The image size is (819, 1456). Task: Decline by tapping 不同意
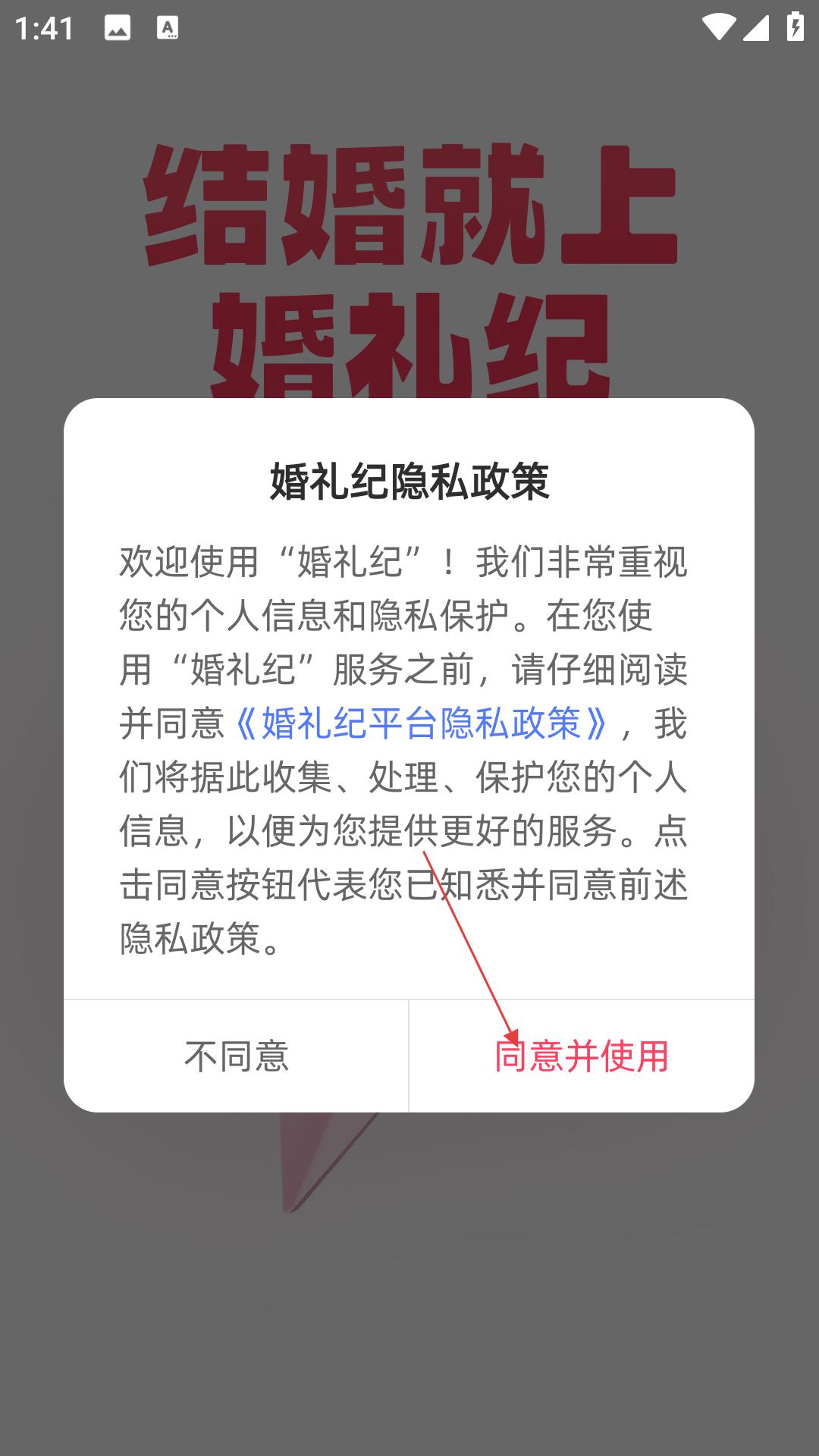click(236, 1056)
